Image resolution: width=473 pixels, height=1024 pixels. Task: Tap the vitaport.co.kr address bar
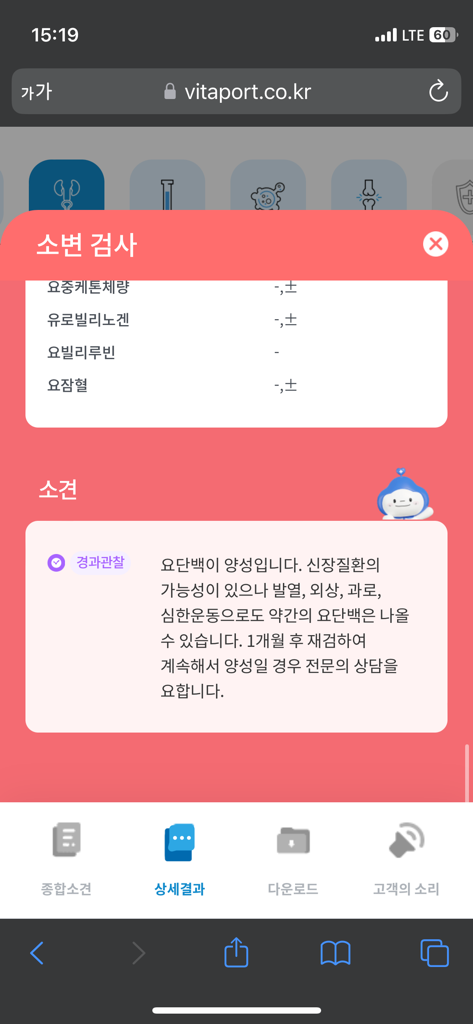[x=236, y=91]
